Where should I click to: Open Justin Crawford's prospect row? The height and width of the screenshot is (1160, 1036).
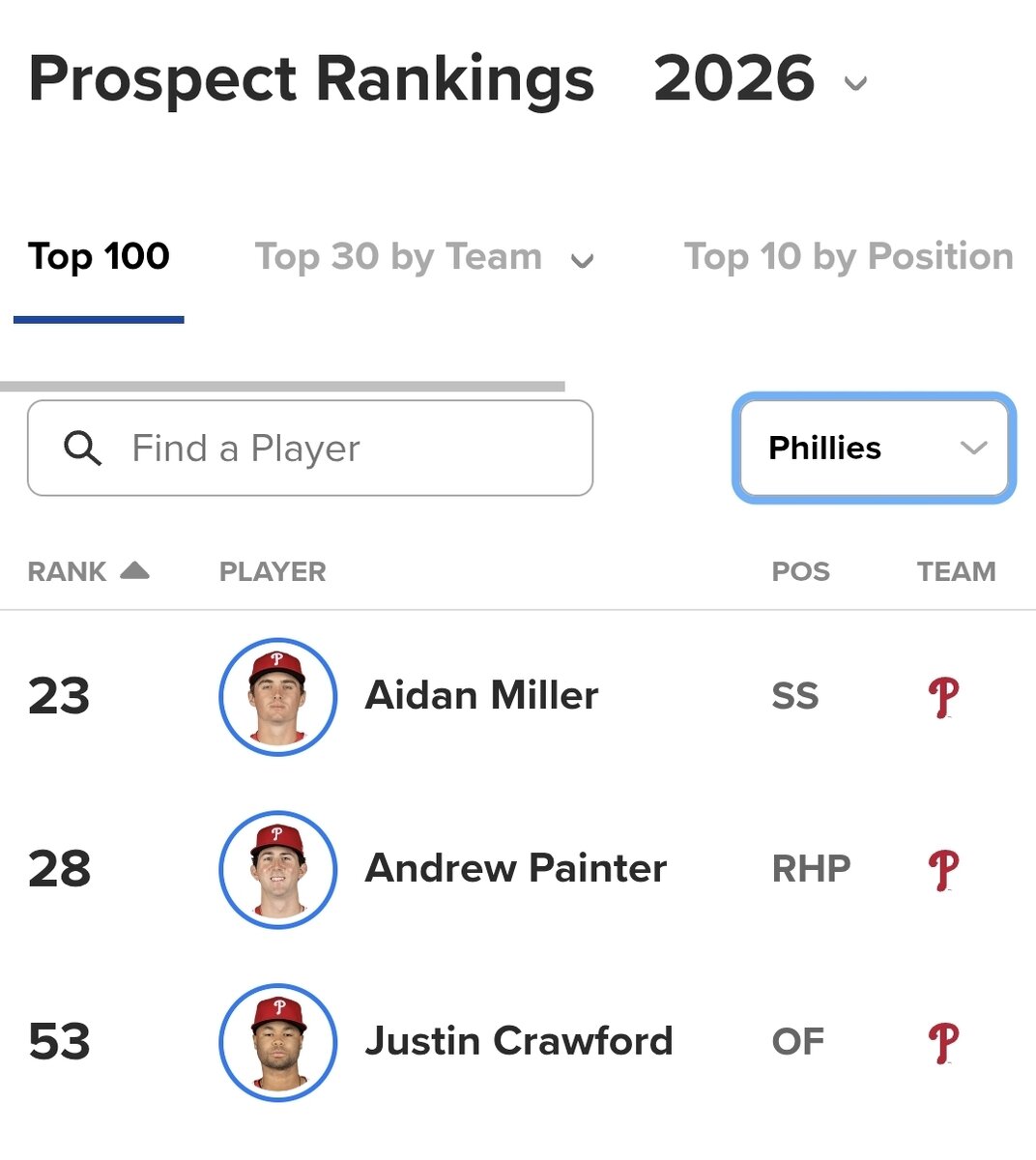coord(518,1042)
